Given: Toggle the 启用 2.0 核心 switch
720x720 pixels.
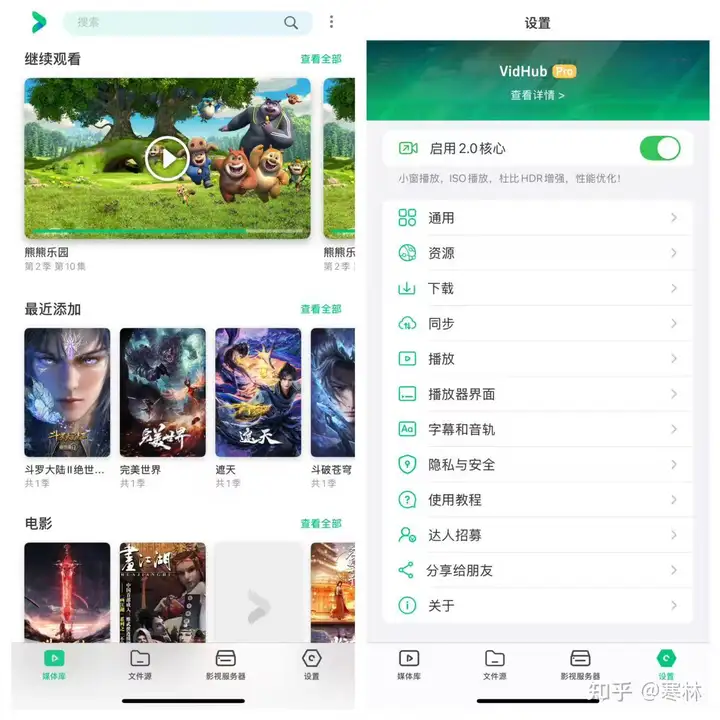Looking at the screenshot, I should (x=659, y=148).
